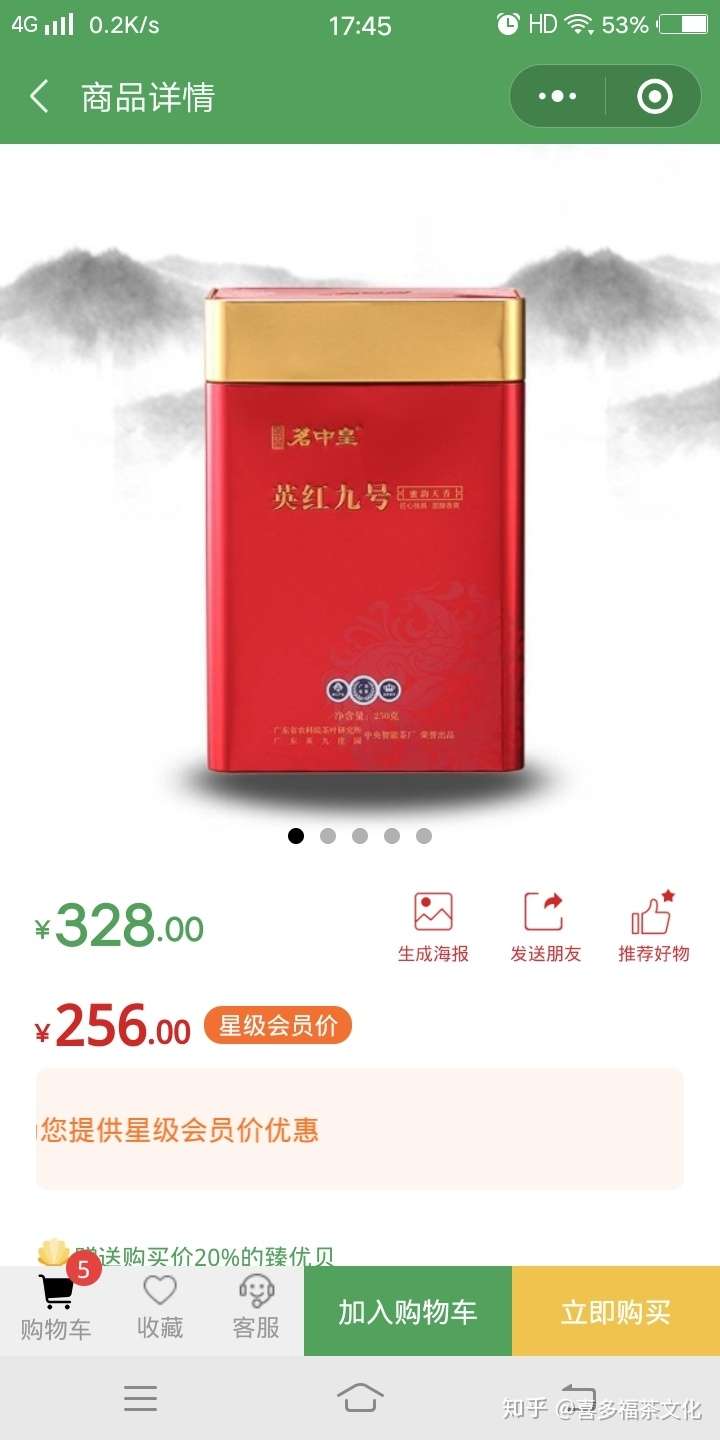
Task: Open the system recent apps menu
Action: [141, 1398]
